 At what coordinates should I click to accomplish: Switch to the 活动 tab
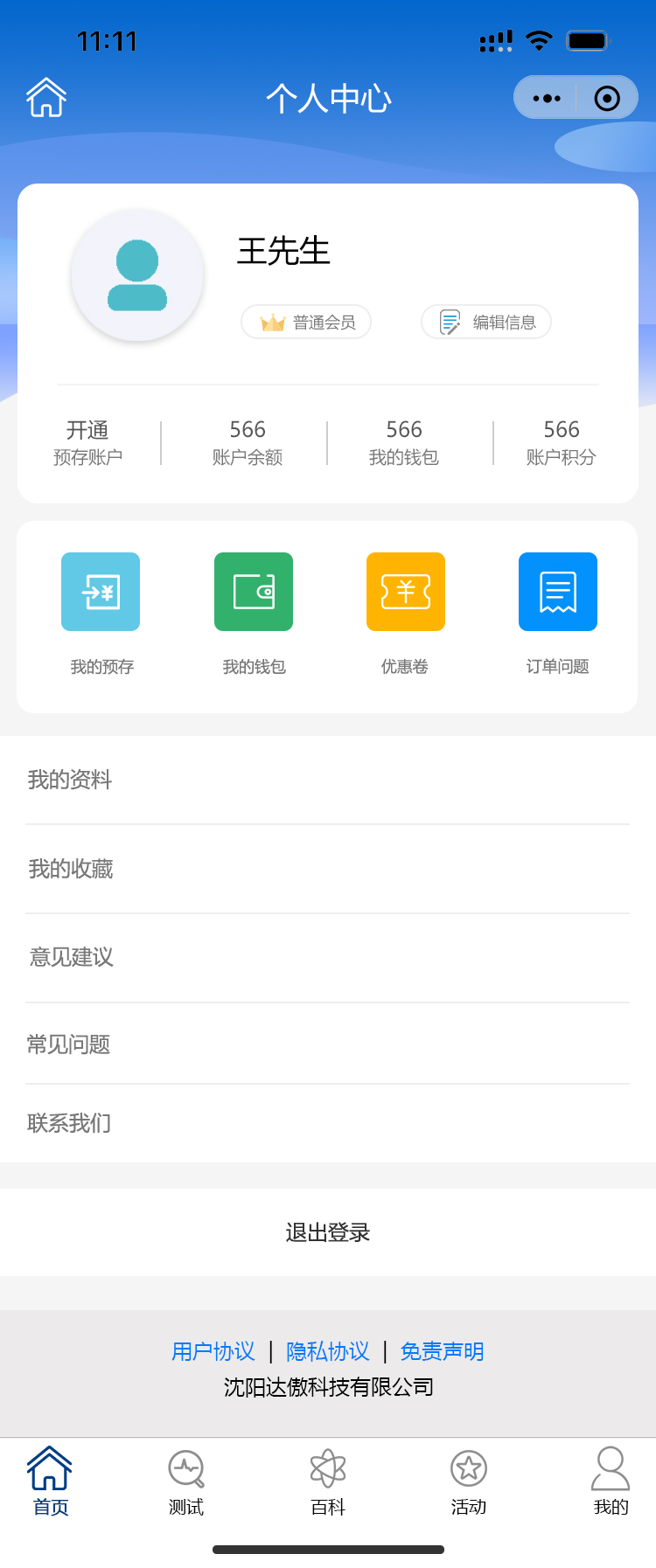[469, 1481]
